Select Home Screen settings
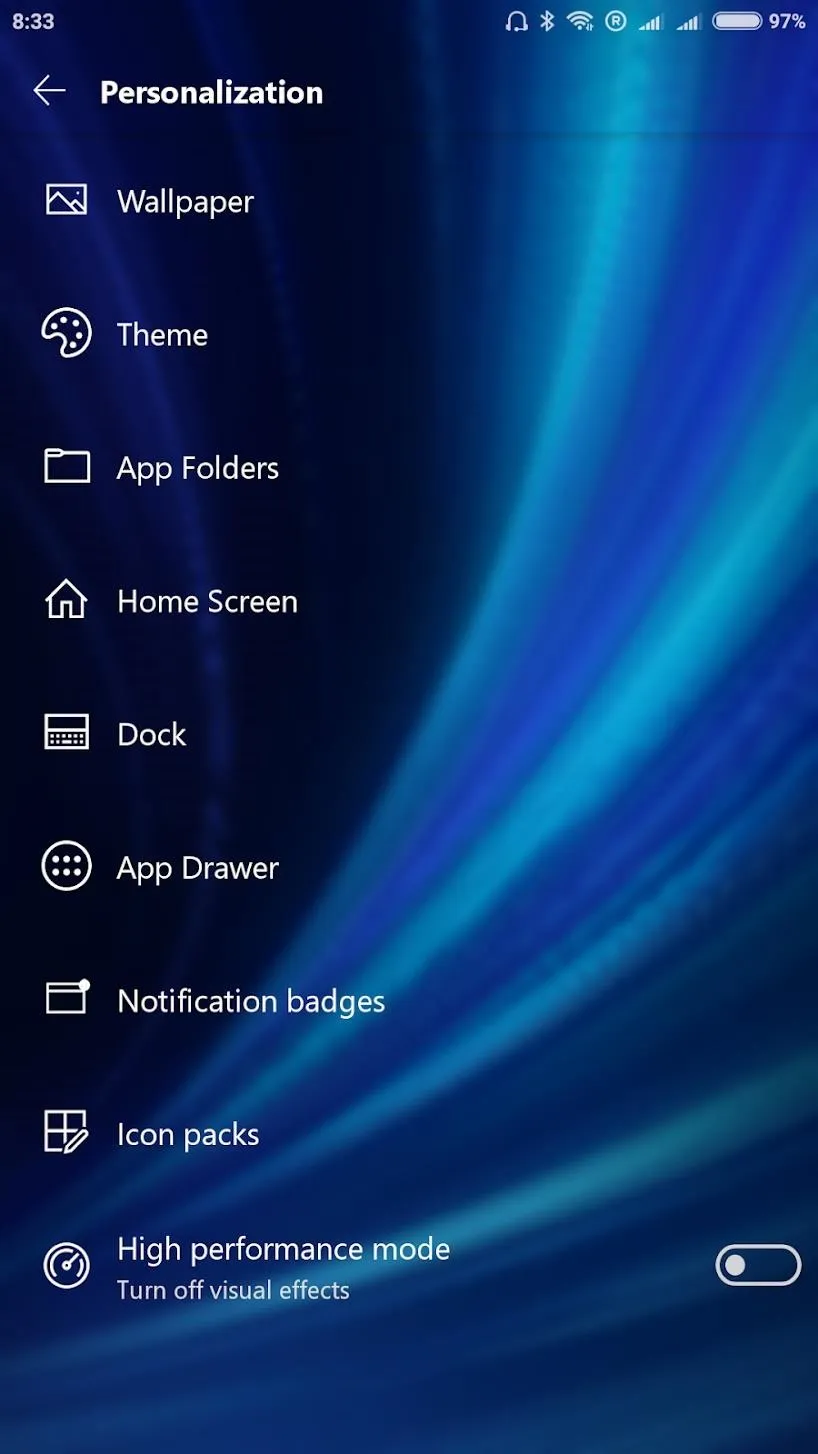Screen dimensions: 818x1454 point(409,601)
